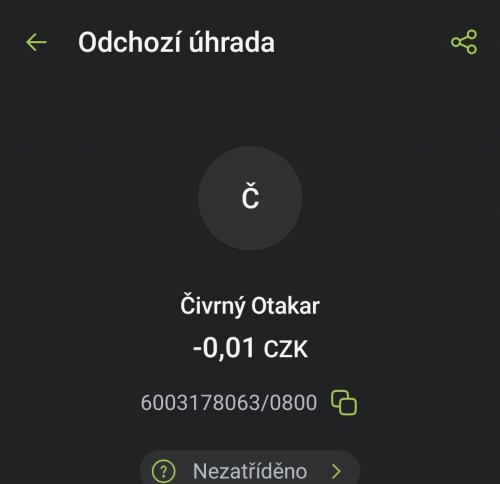Open the Nezatříděno category chip
Viewport: 500px width, 484px height.
pos(250,469)
